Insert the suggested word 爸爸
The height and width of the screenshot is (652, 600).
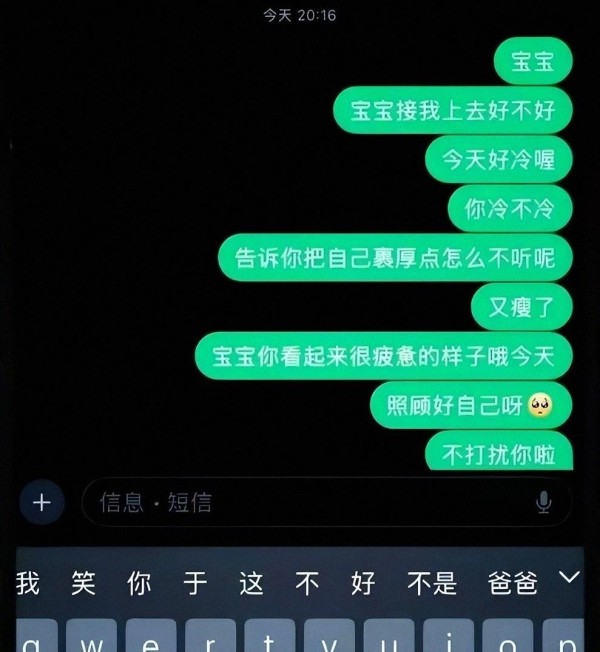pyautogui.click(x=512, y=583)
